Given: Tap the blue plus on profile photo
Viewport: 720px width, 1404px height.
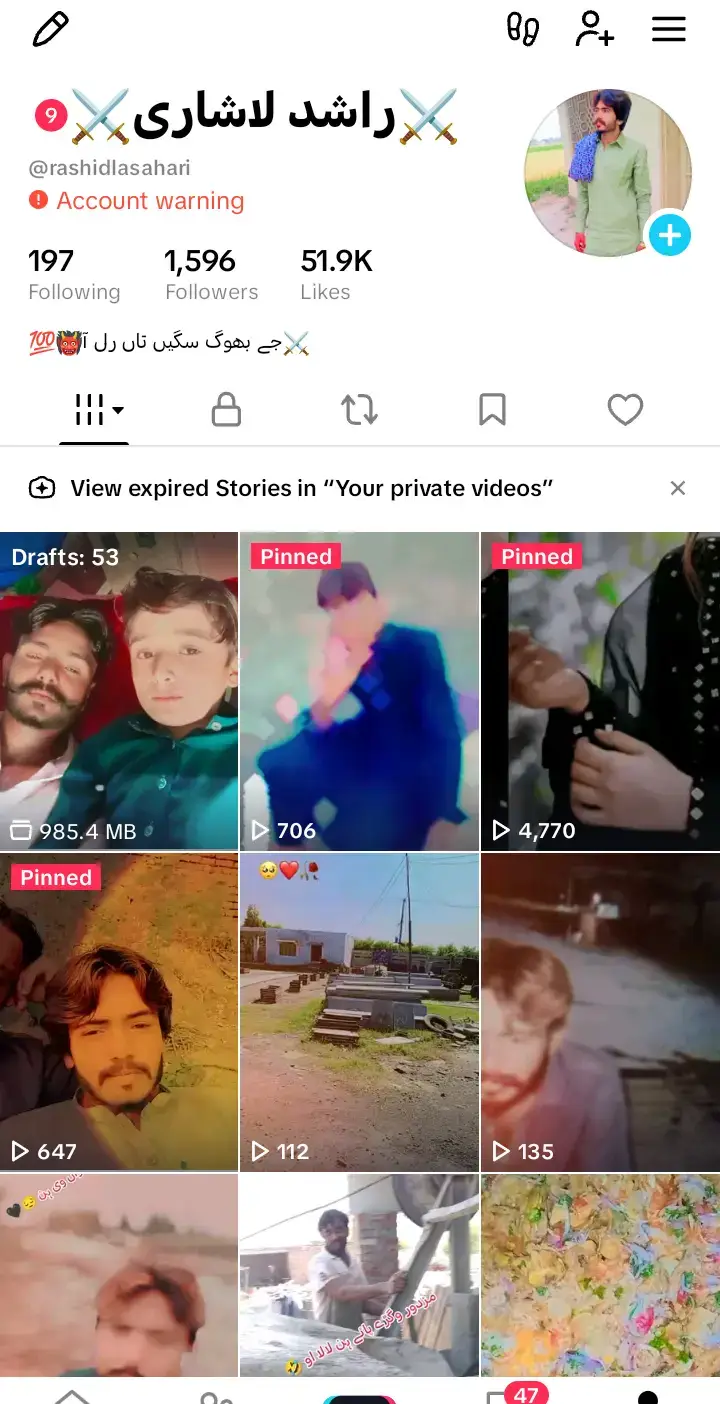Looking at the screenshot, I should pos(669,235).
